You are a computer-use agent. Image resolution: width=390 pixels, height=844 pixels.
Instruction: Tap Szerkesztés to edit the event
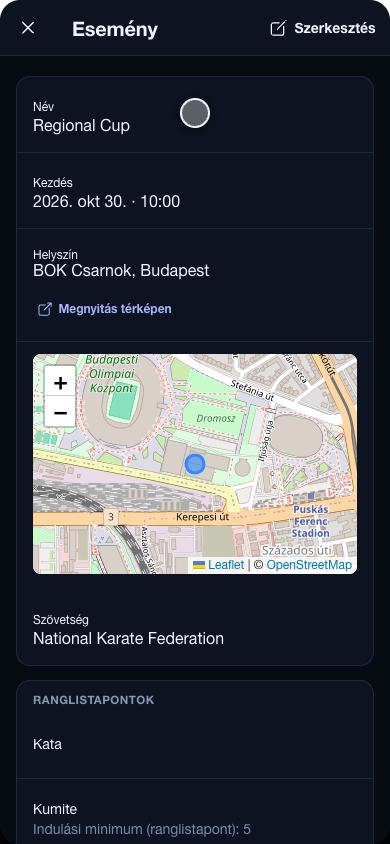pyautogui.click(x=323, y=28)
